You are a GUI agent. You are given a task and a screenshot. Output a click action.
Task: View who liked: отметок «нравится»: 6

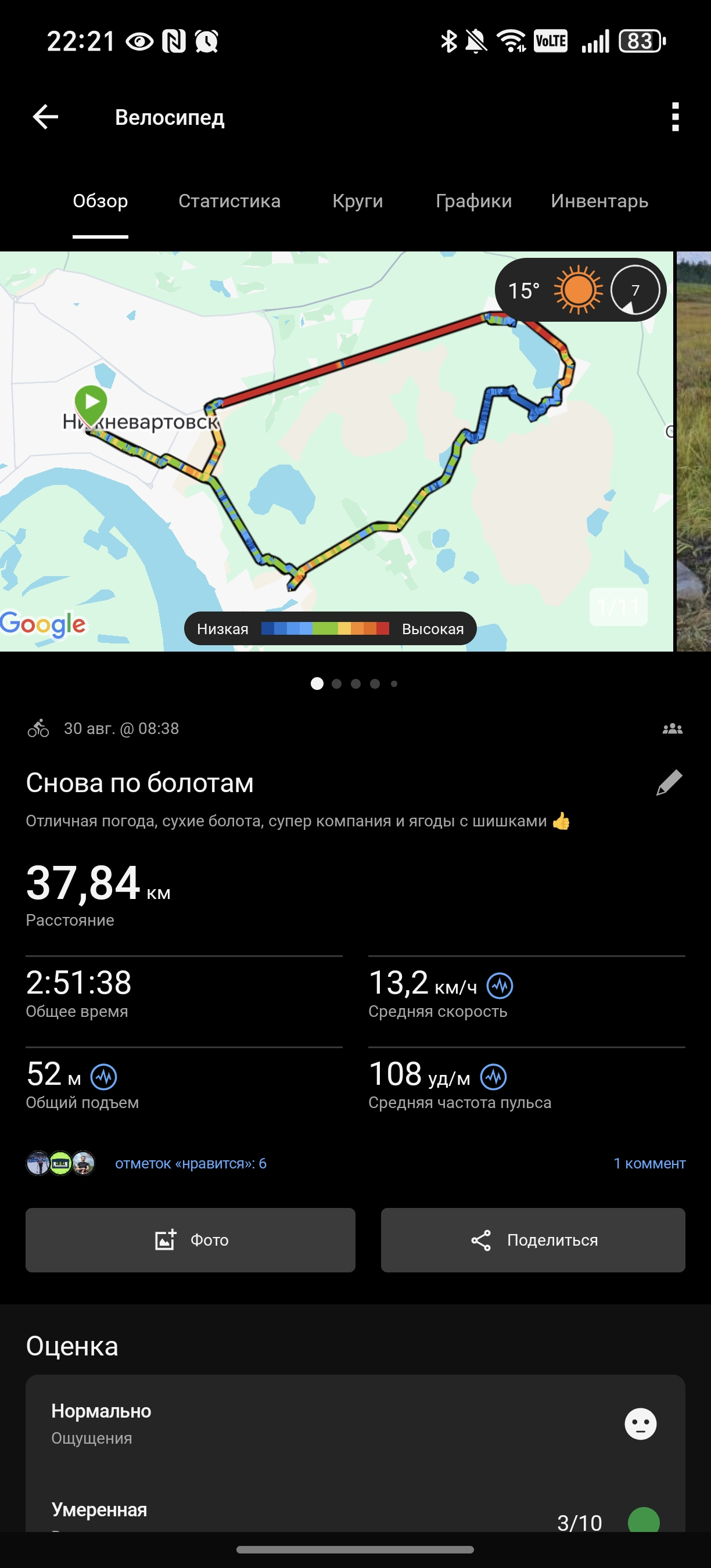click(191, 1163)
